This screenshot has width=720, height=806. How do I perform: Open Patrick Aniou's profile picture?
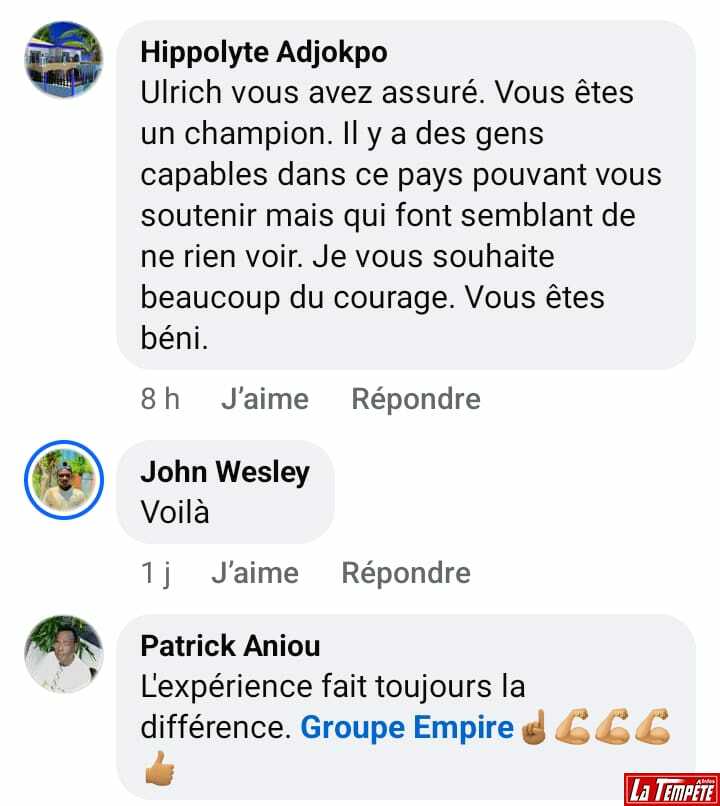click(64, 653)
